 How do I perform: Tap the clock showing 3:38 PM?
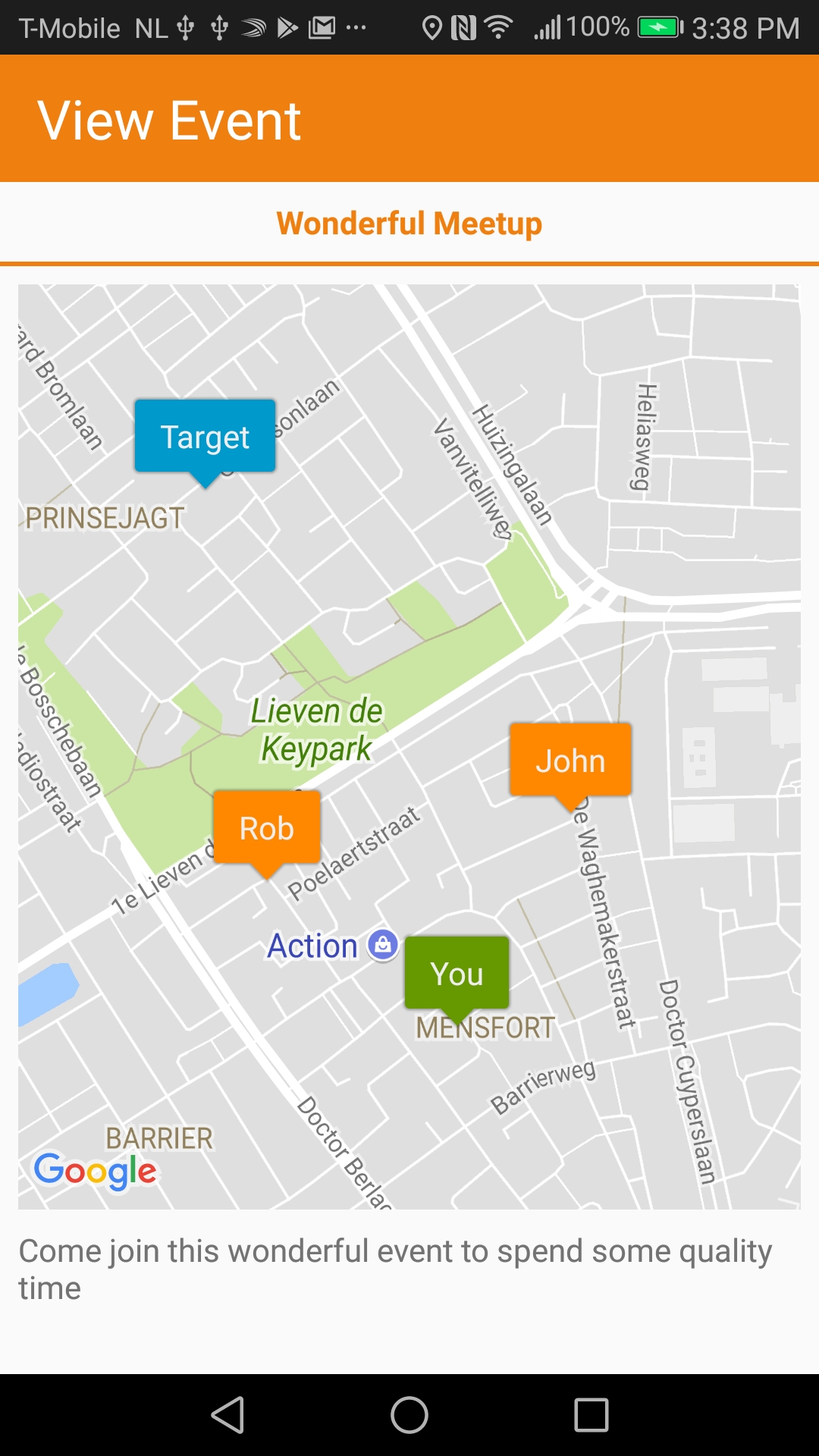739,27
